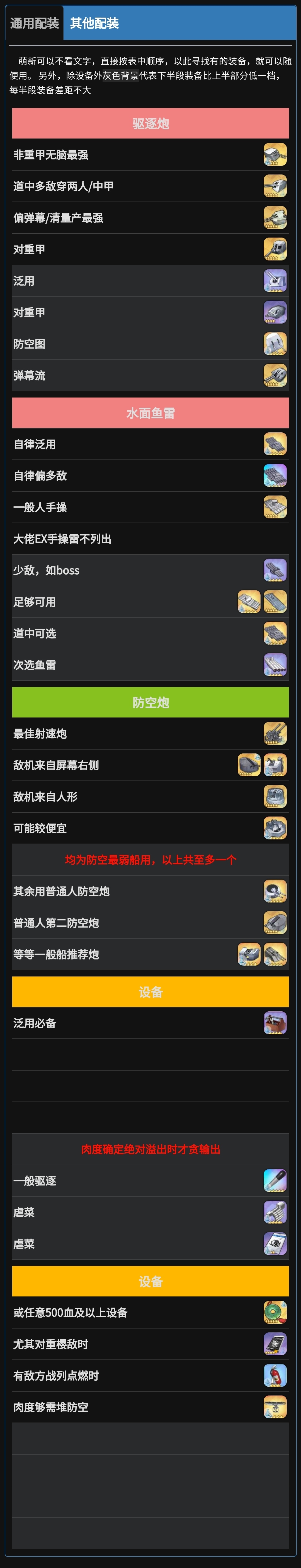Tap the torpedo icon beside 少敌，如boss

tap(275, 570)
